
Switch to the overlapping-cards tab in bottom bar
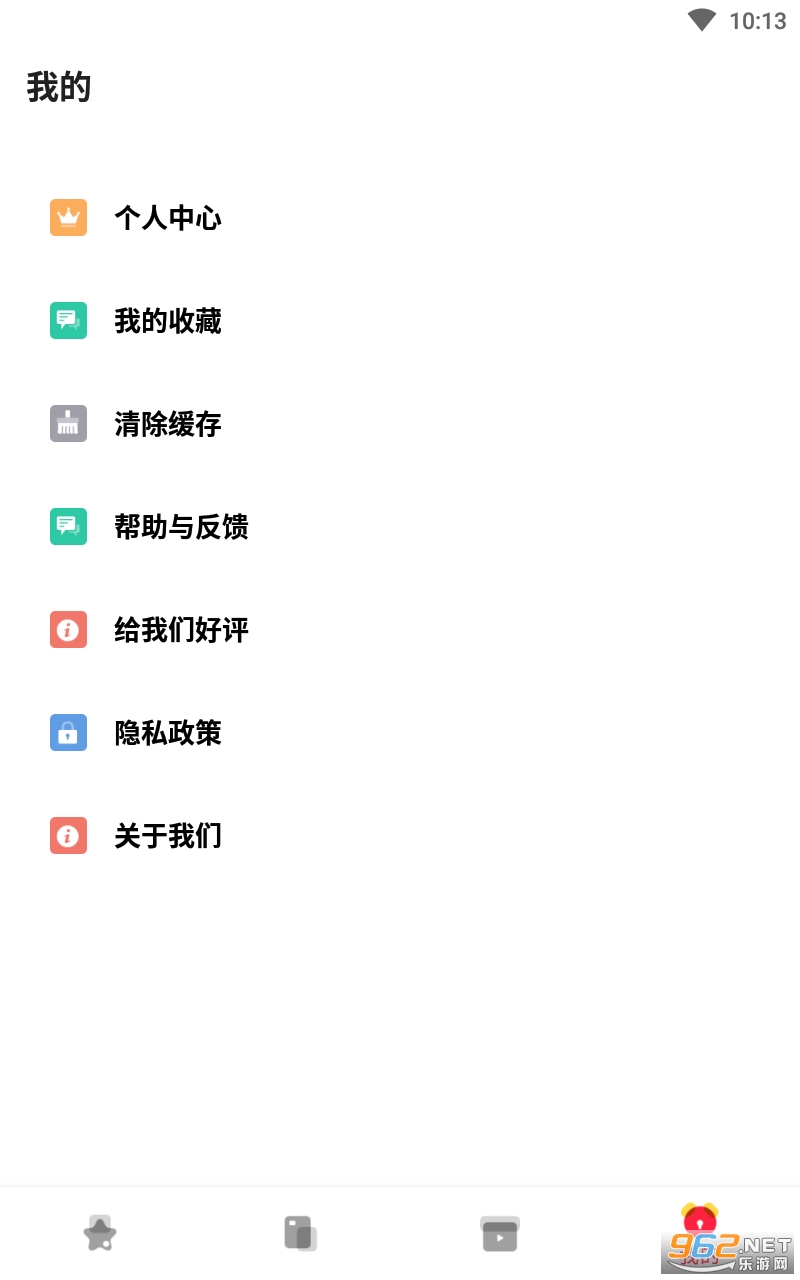(300, 1233)
